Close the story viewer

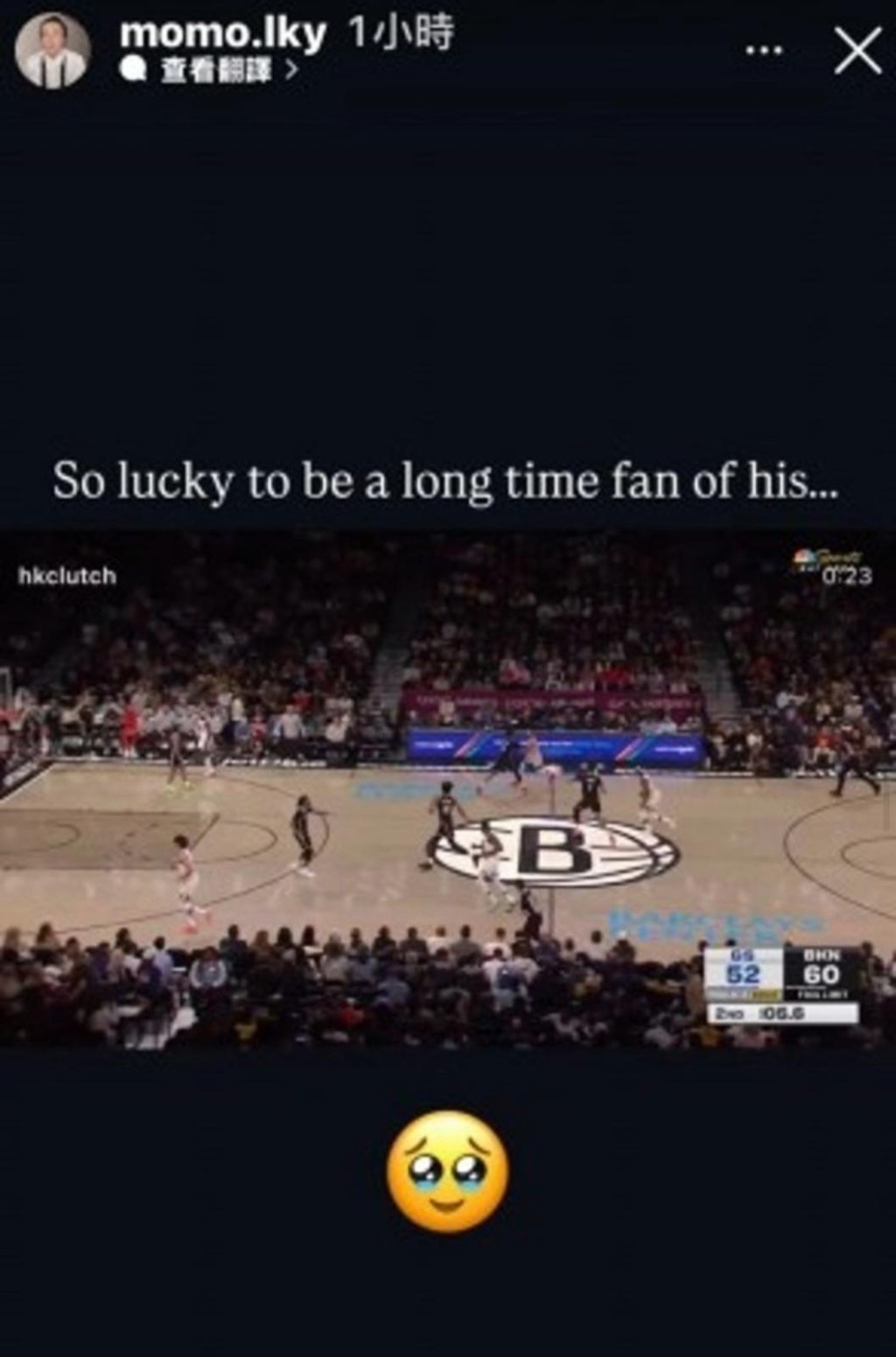(x=857, y=51)
